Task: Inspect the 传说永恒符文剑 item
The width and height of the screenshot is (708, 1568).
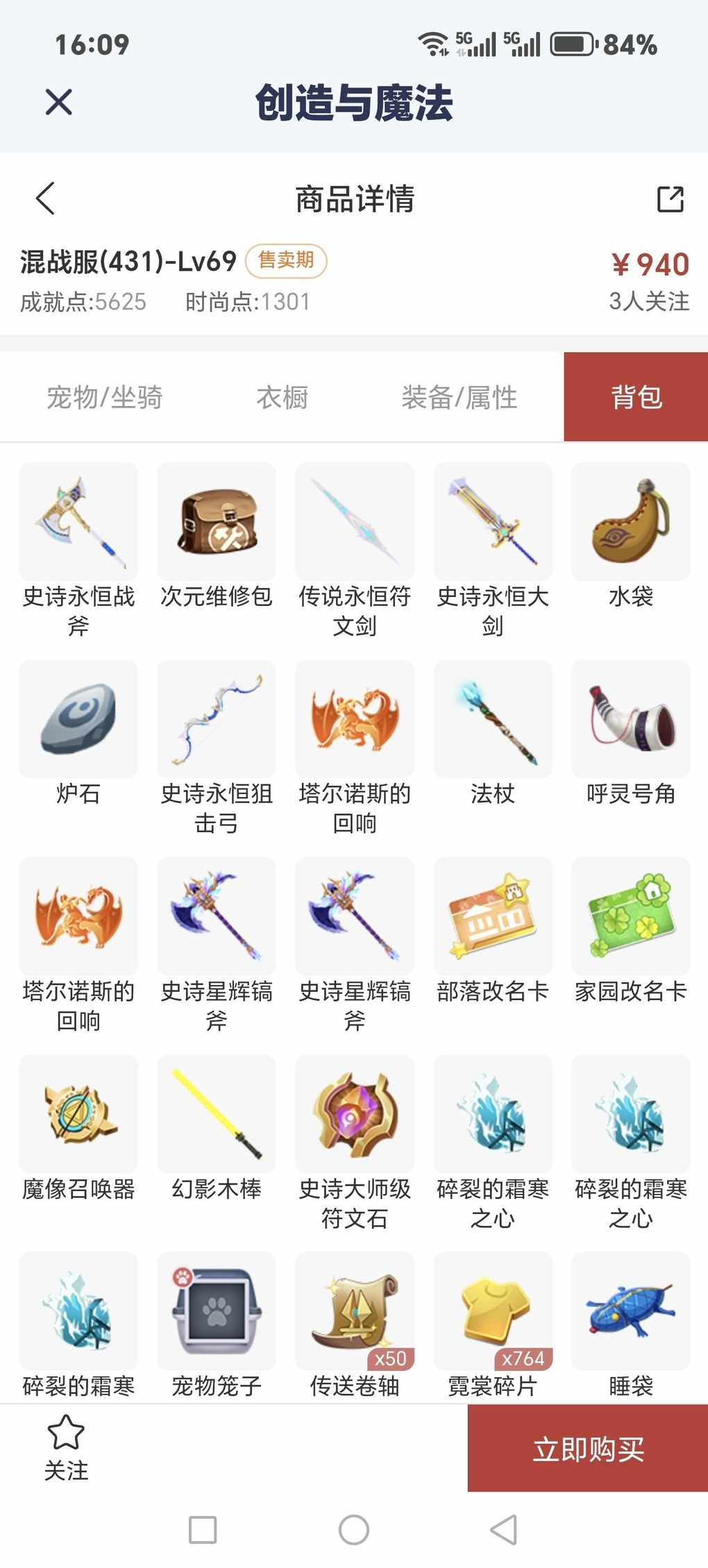Action: pos(355,522)
